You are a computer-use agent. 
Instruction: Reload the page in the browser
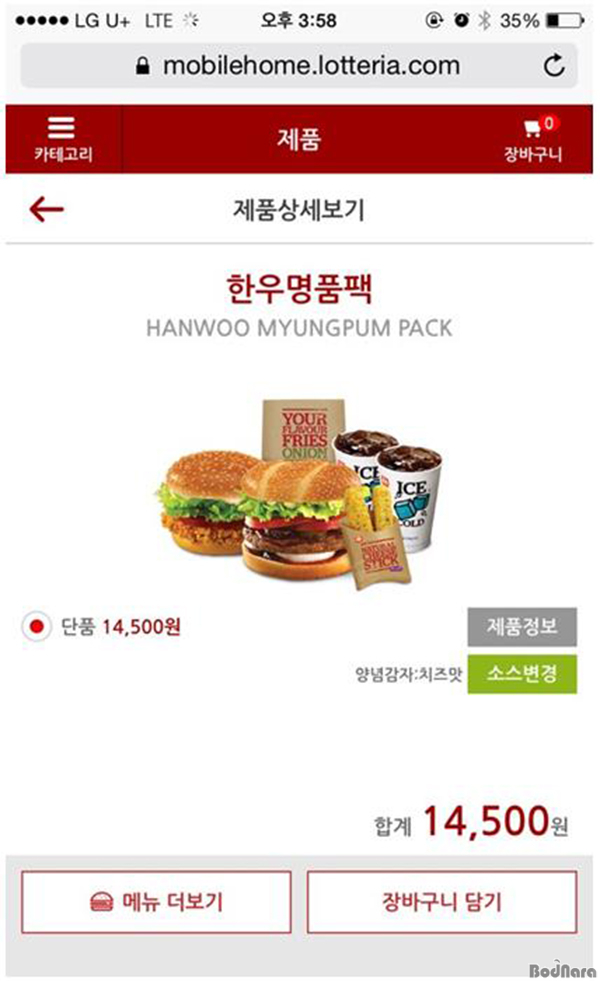(x=554, y=66)
